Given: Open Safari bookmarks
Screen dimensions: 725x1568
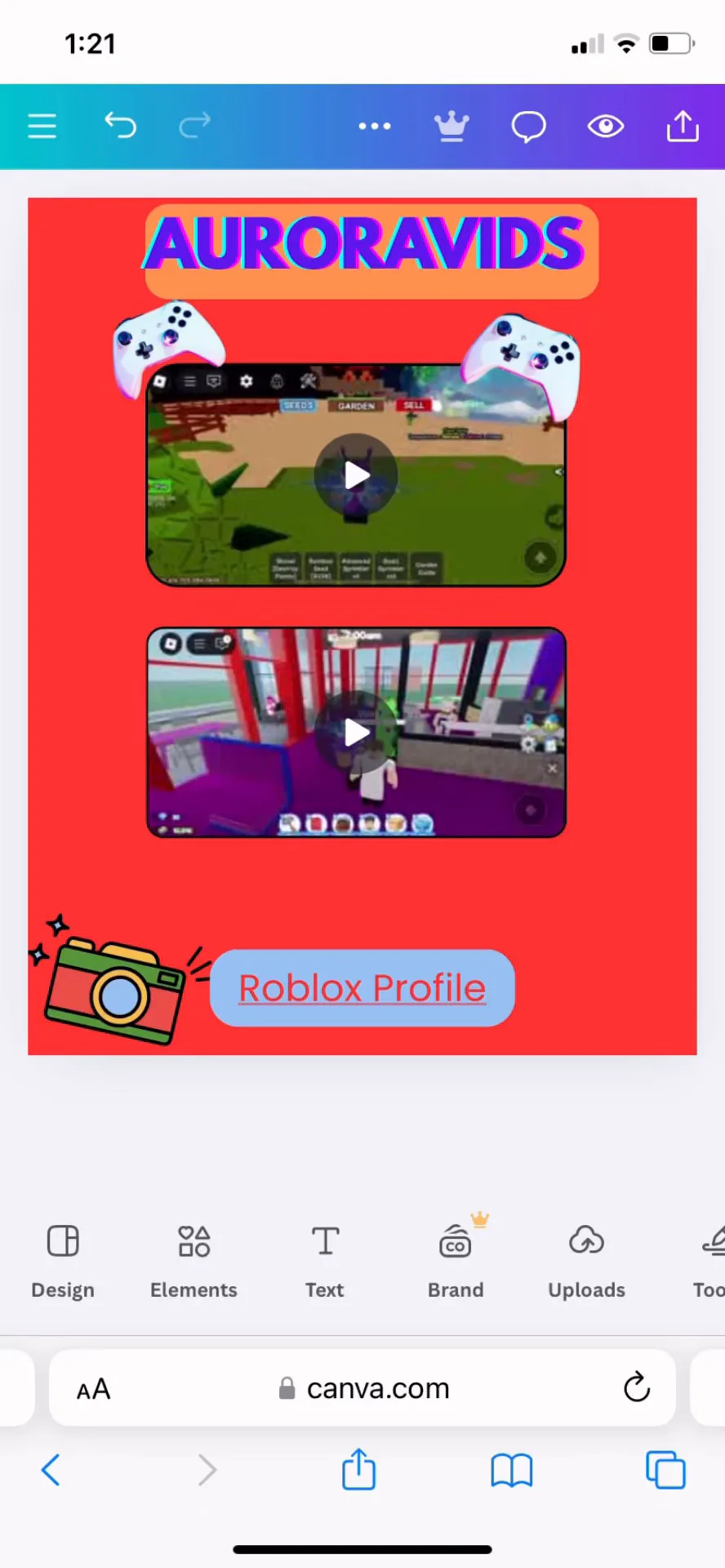Looking at the screenshot, I should (512, 1471).
